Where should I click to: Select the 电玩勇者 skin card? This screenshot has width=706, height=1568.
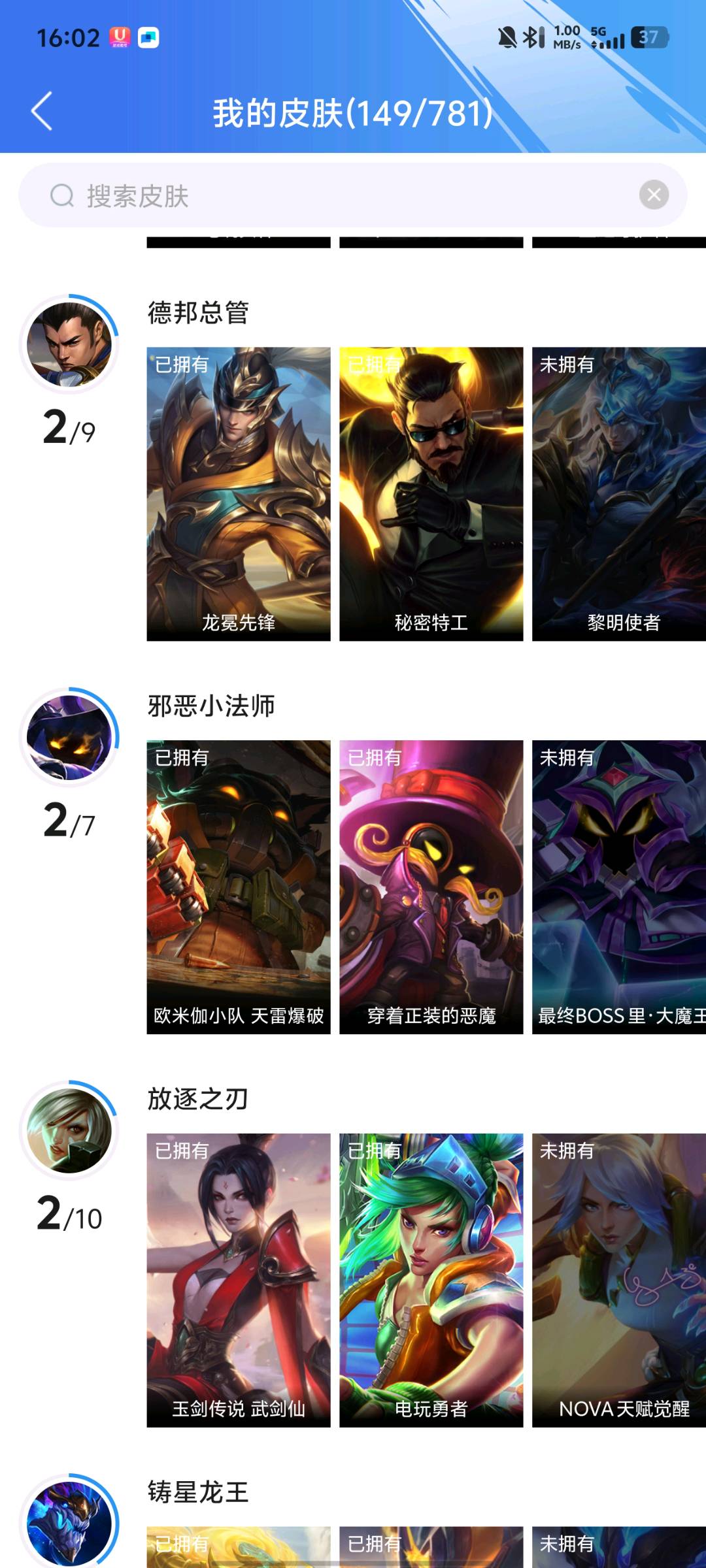(x=431, y=1280)
